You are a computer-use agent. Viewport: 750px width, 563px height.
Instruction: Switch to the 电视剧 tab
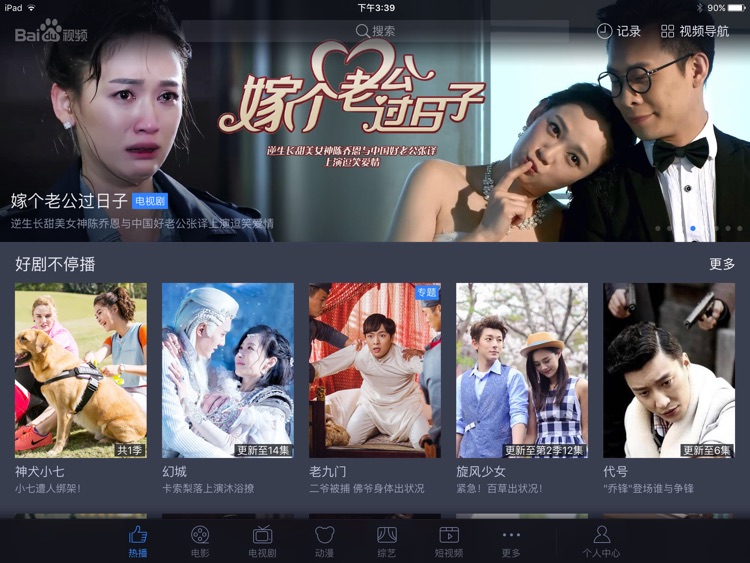(x=262, y=541)
